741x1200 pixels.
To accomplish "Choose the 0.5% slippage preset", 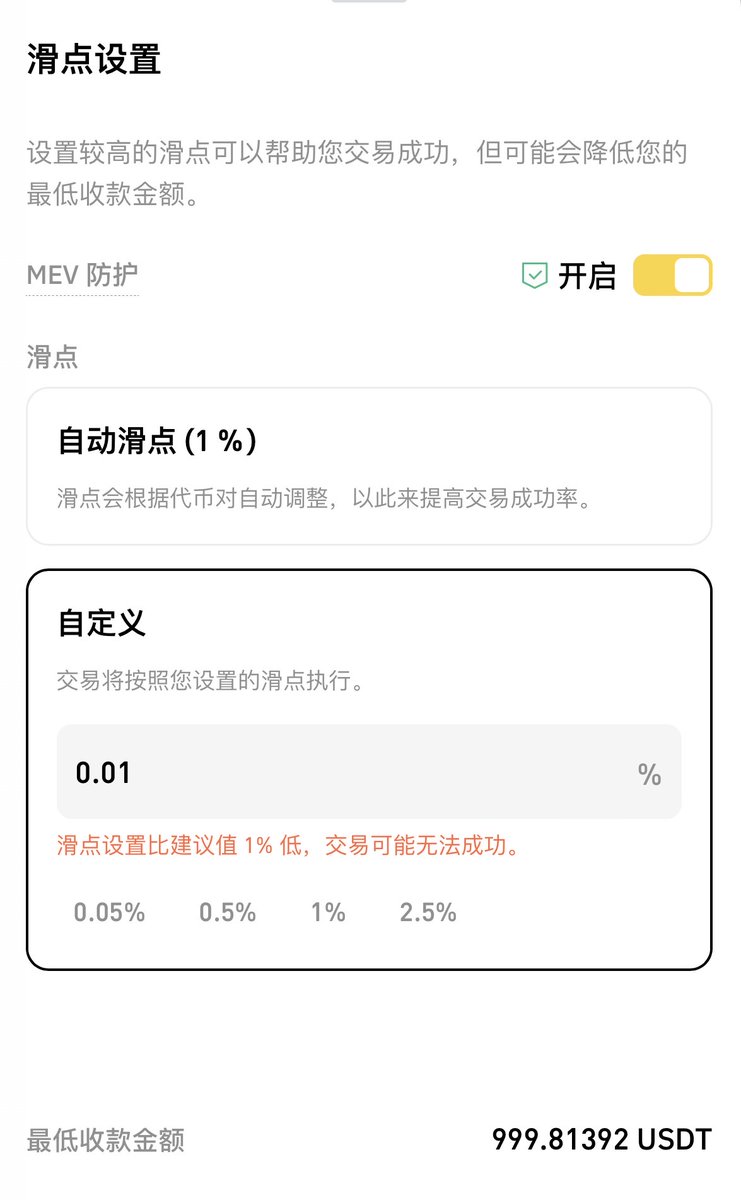I will click(227, 912).
